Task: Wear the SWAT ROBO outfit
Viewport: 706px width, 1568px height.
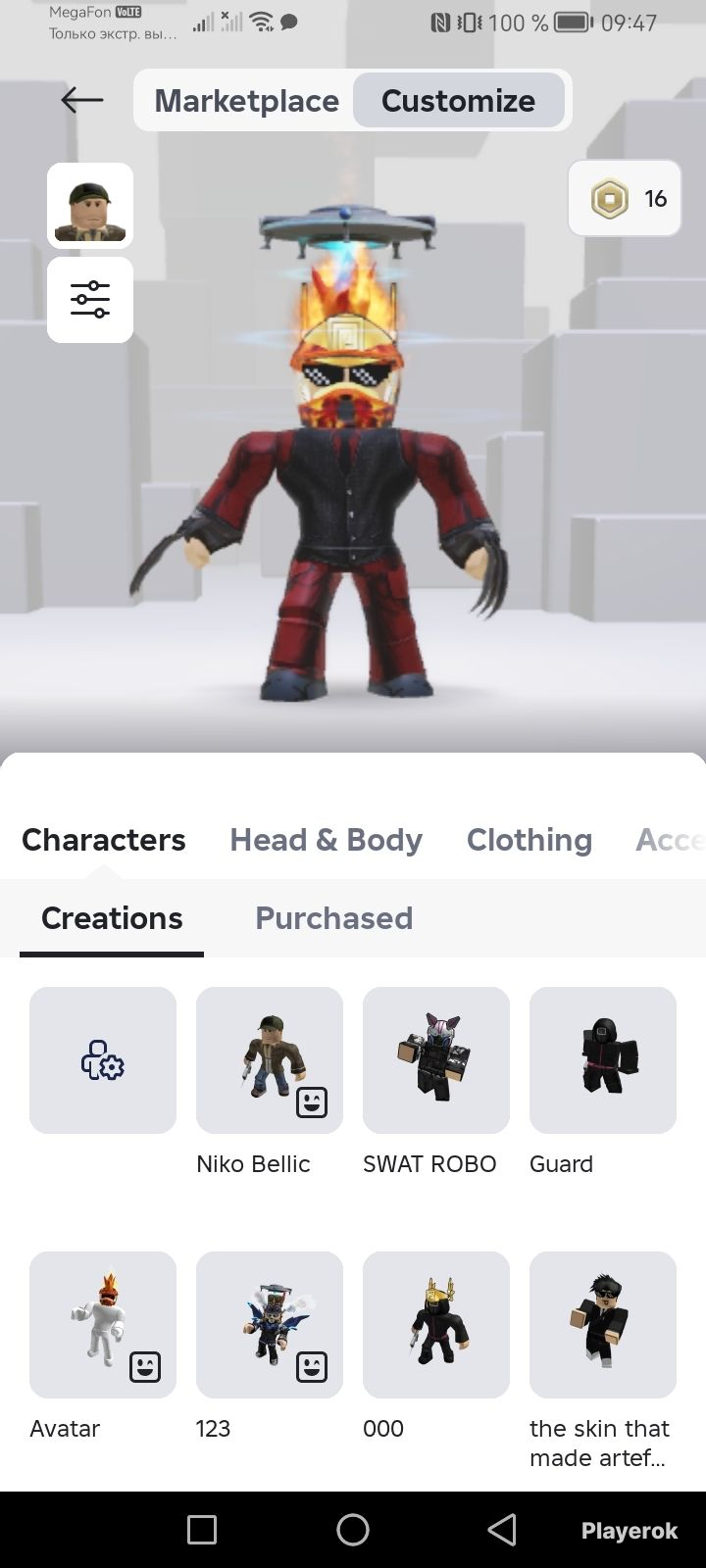Action: [436, 1060]
